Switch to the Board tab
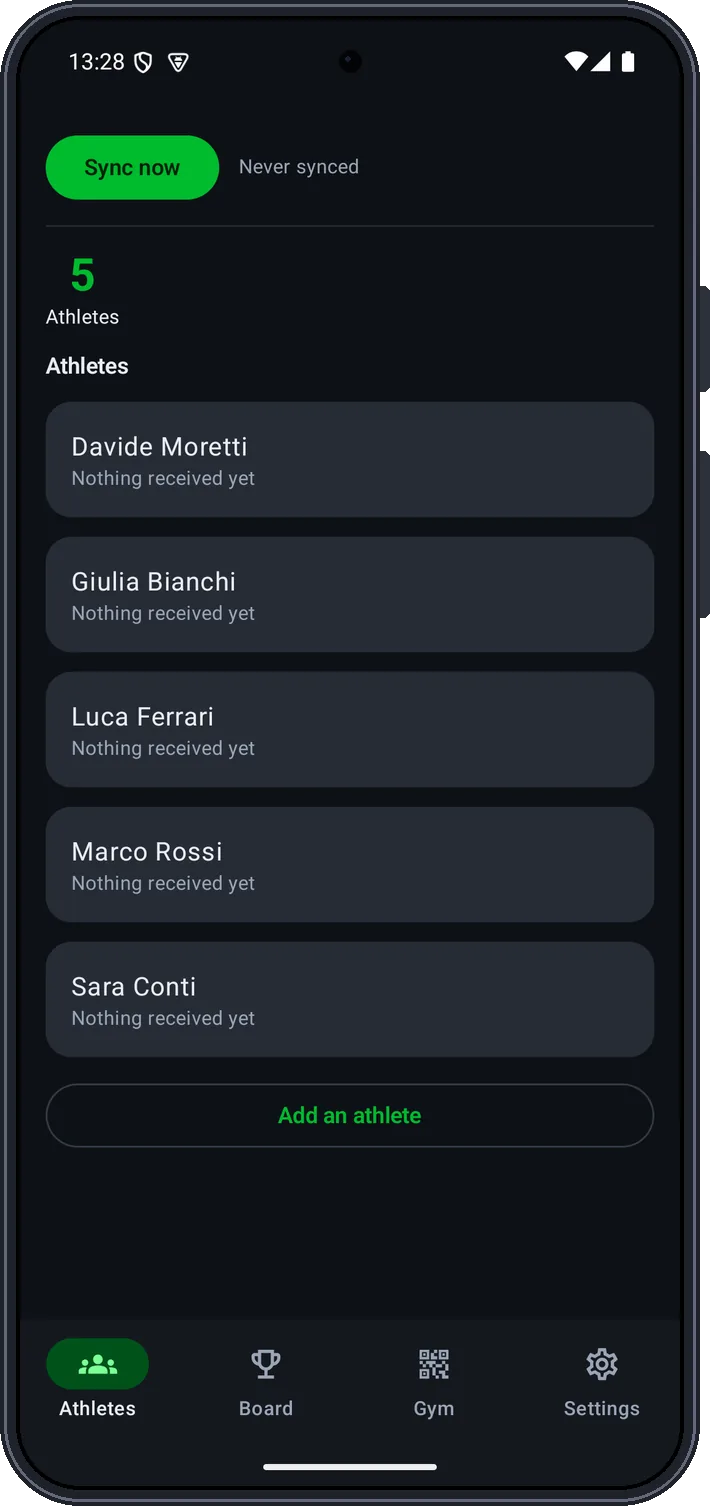The height and width of the screenshot is (1506, 710). (x=266, y=1381)
